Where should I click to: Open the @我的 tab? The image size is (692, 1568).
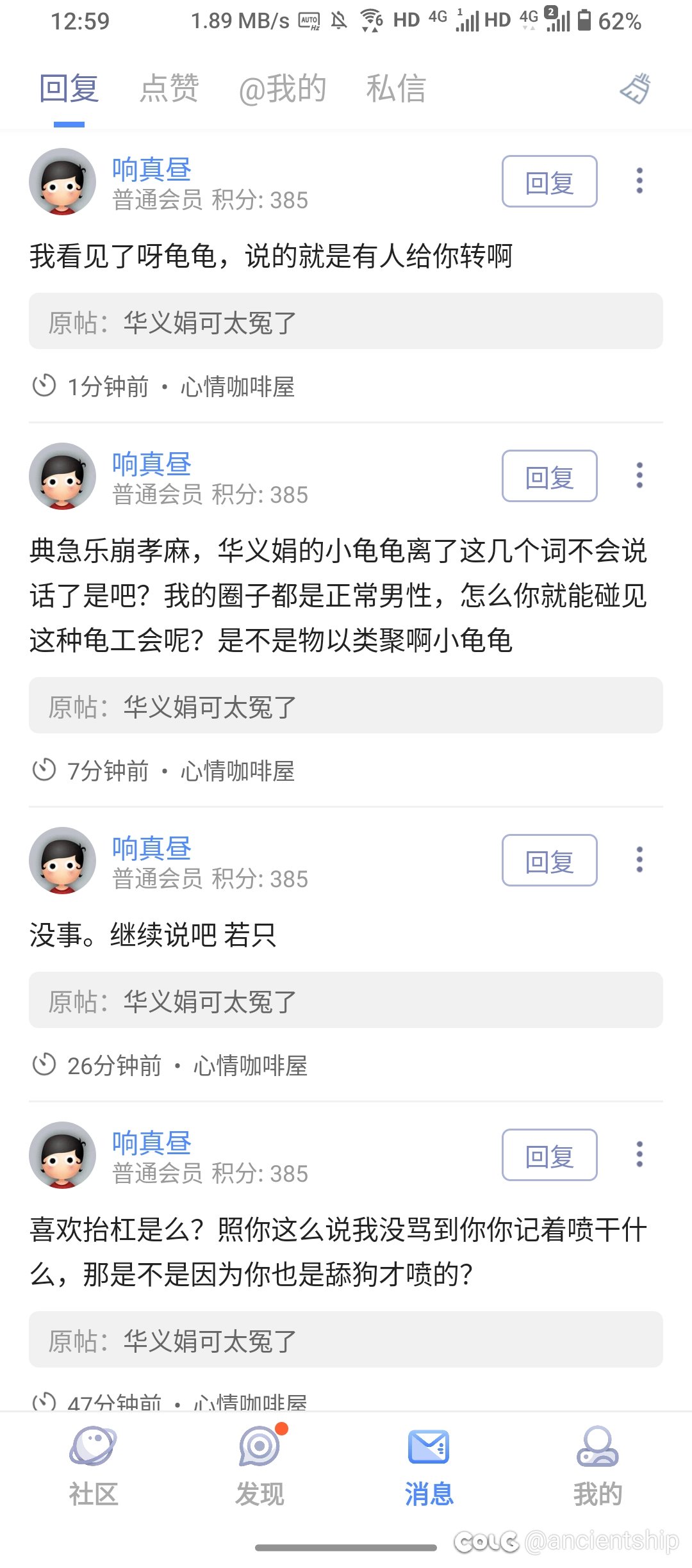click(282, 88)
